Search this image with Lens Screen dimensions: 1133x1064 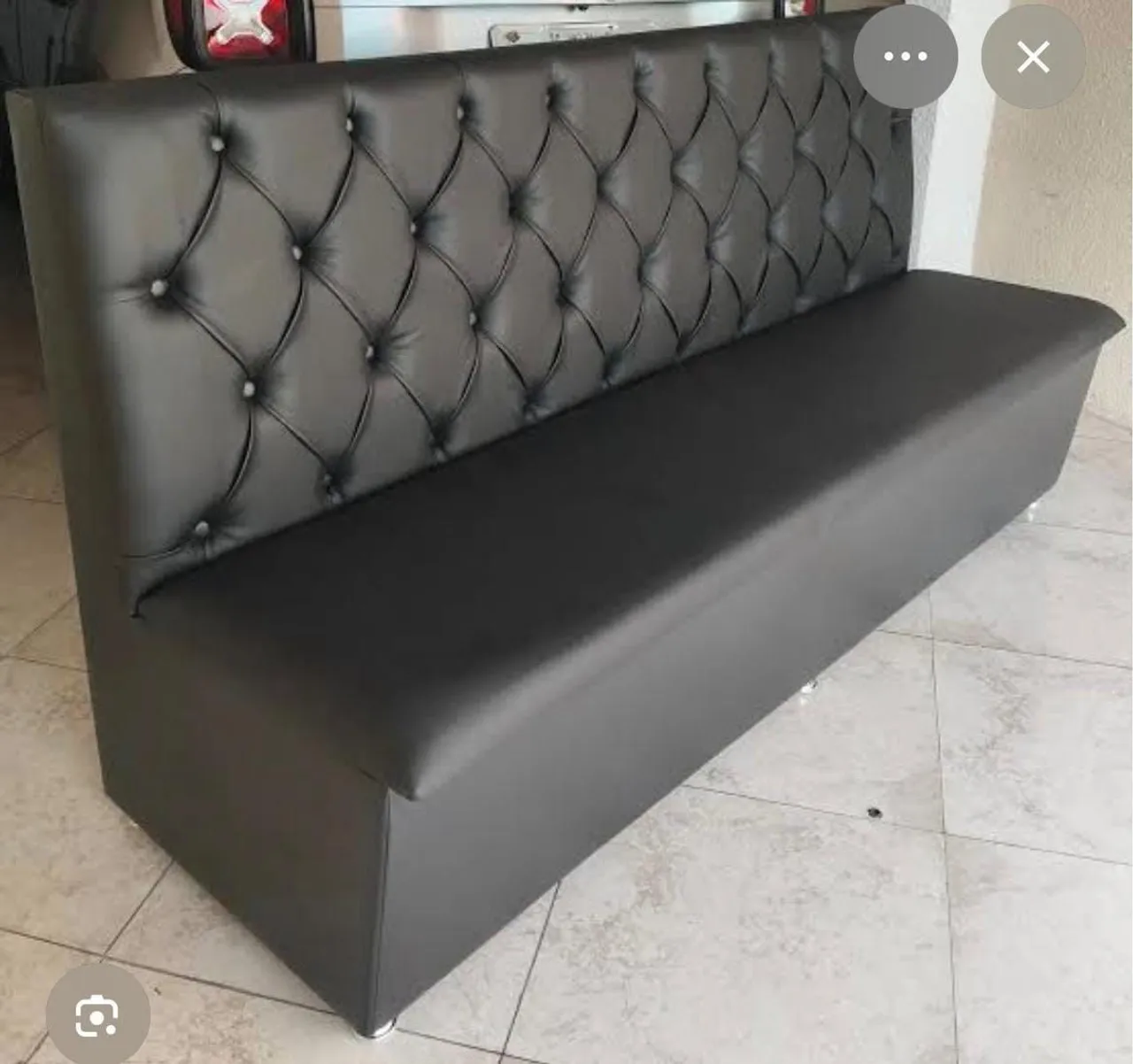click(x=97, y=1014)
